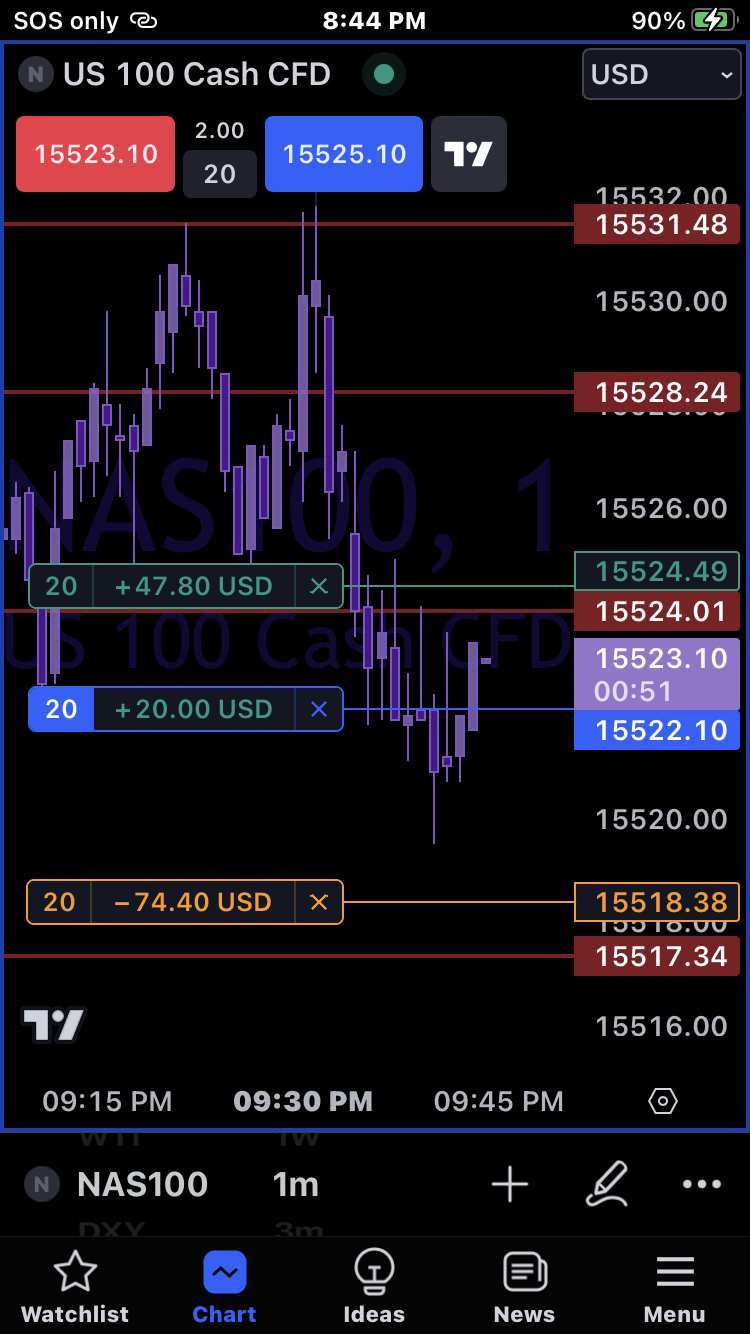The width and height of the screenshot is (750, 1334).
Task: Tap the plus icon to add to chart
Action: pyautogui.click(x=510, y=1184)
